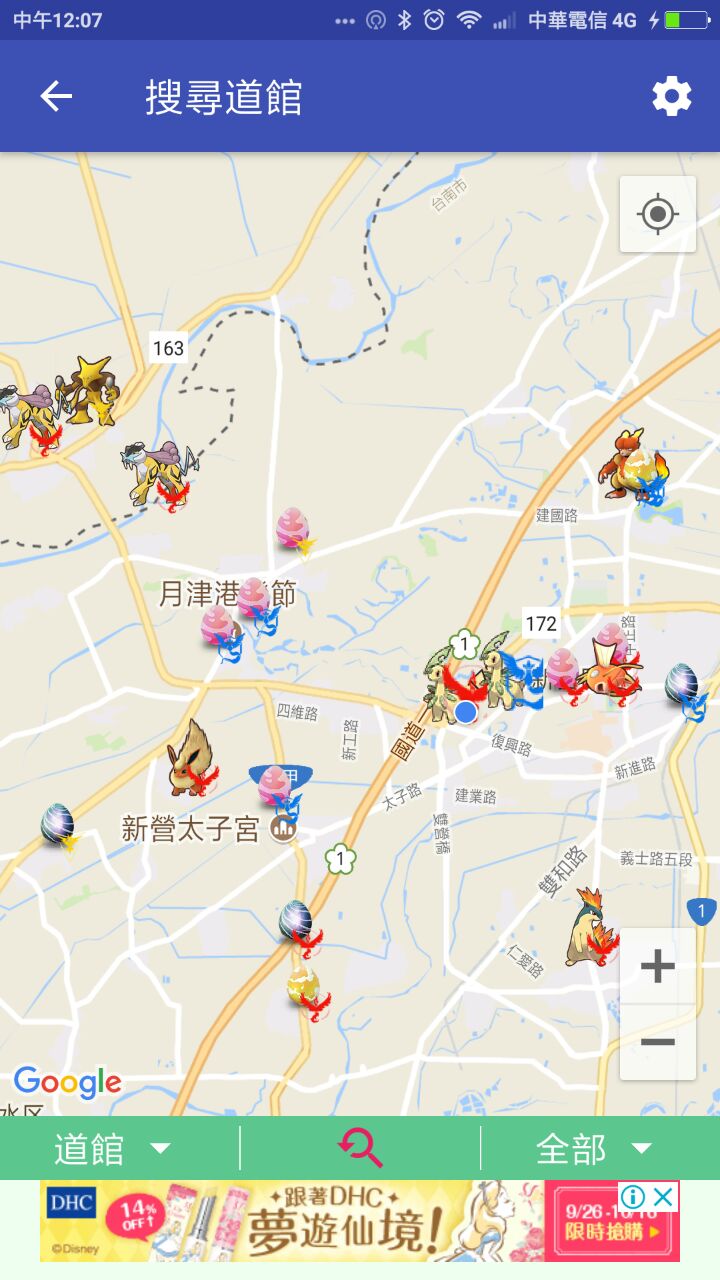Open the DHC 夢遊仙境 ad banner

coord(330,1221)
